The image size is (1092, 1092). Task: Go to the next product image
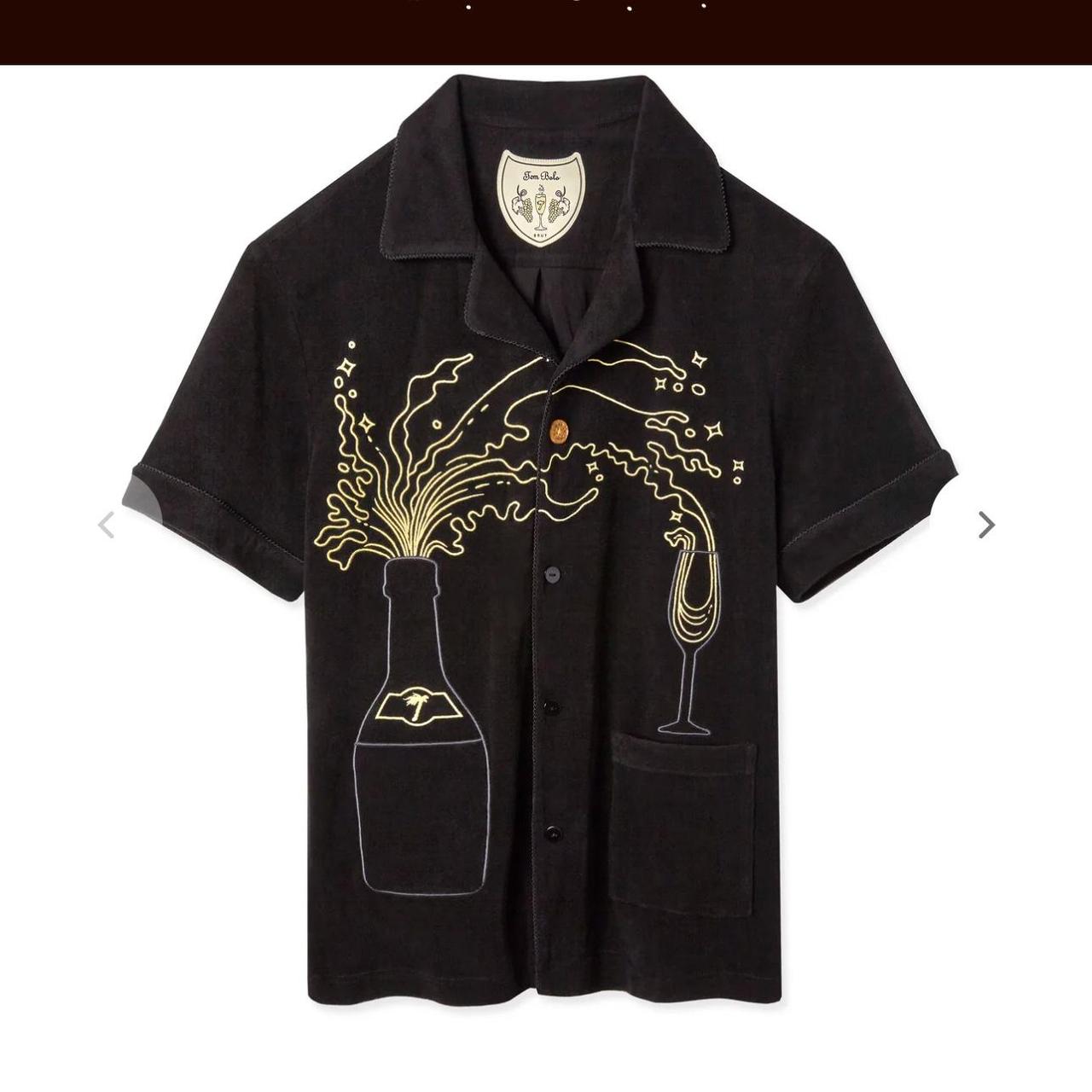pos(986,525)
